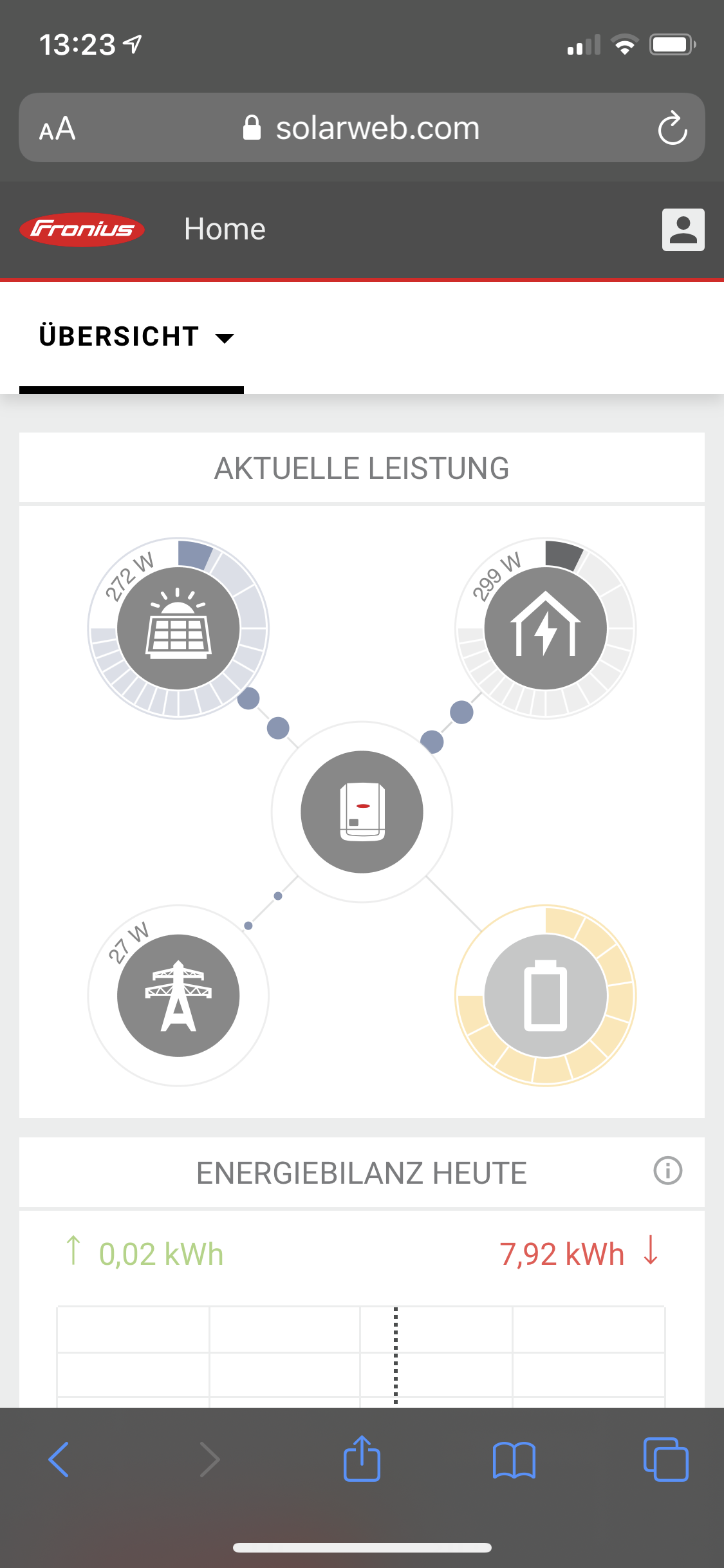Select the house consumption circle
Screen dimensions: 724x1568
click(x=545, y=628)
